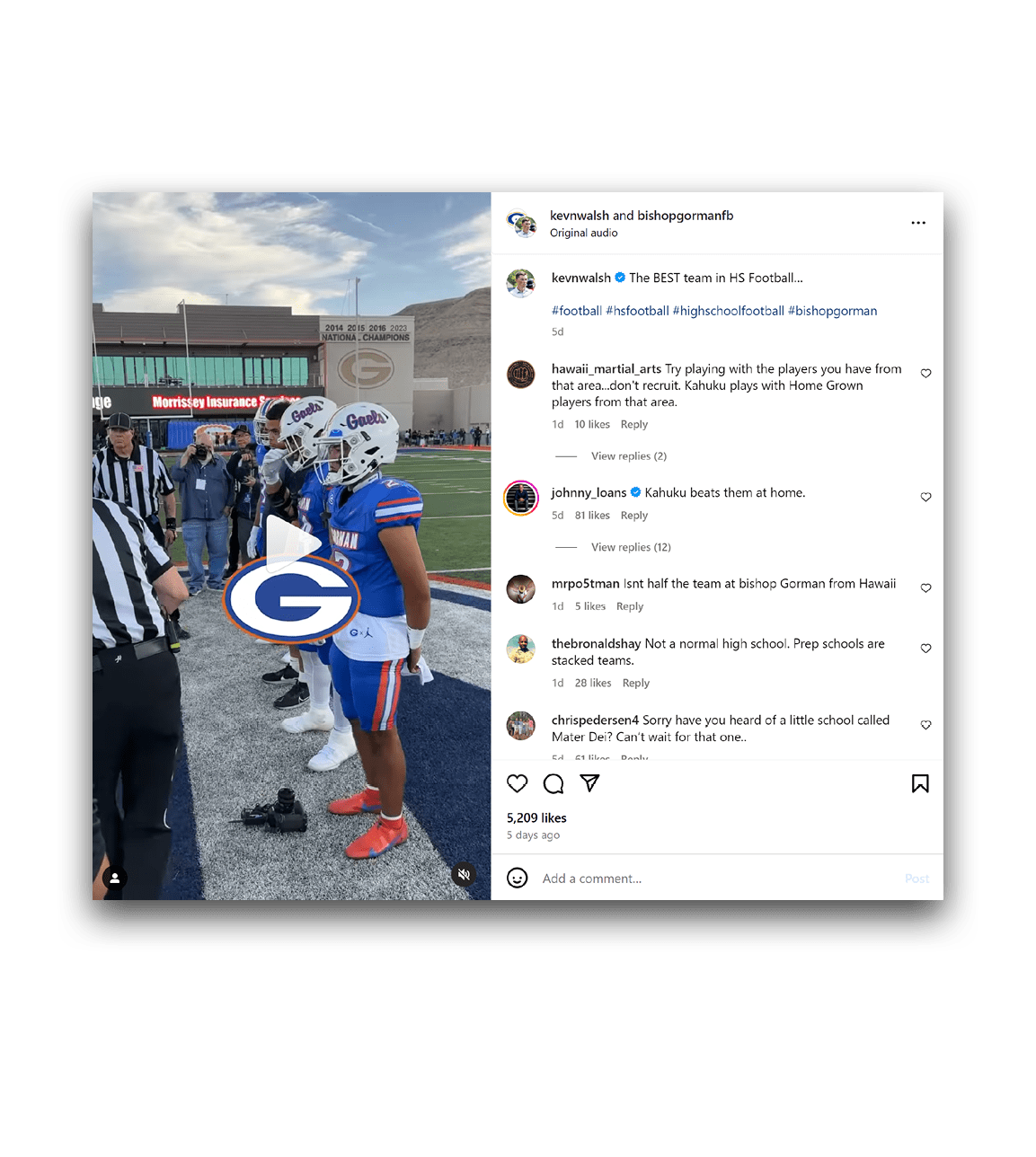Viewport: 1036px width, 1157px height.
Task: Reply to thebronaldshay's comment
Action: (635, 684)
